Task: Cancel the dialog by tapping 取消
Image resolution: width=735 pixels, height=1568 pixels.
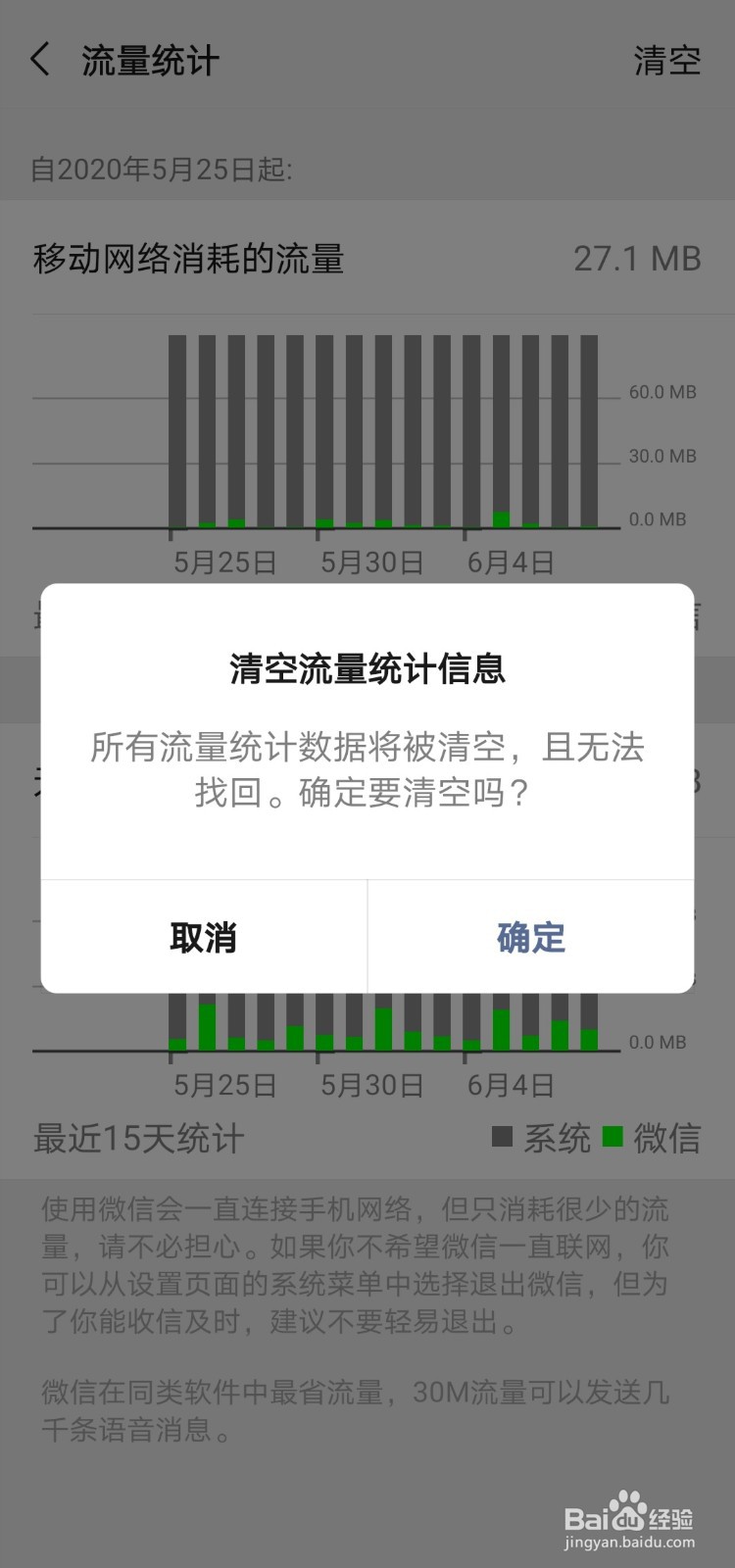Action: (203, 938)
